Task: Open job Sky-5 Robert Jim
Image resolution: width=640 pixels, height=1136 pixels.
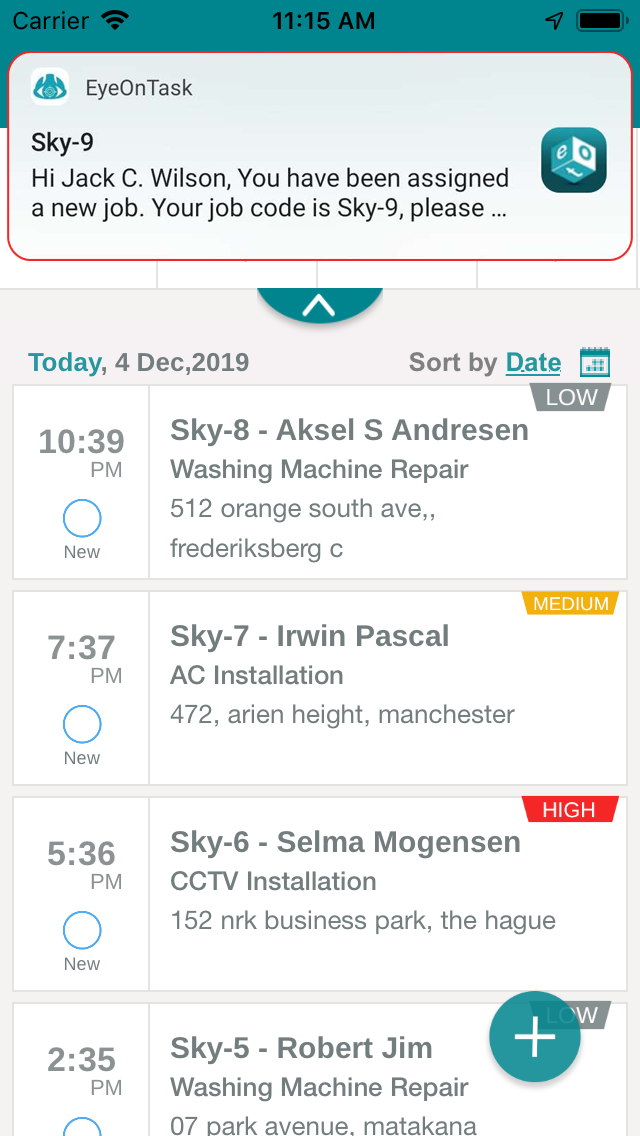Action: (x=320, y=1069)
